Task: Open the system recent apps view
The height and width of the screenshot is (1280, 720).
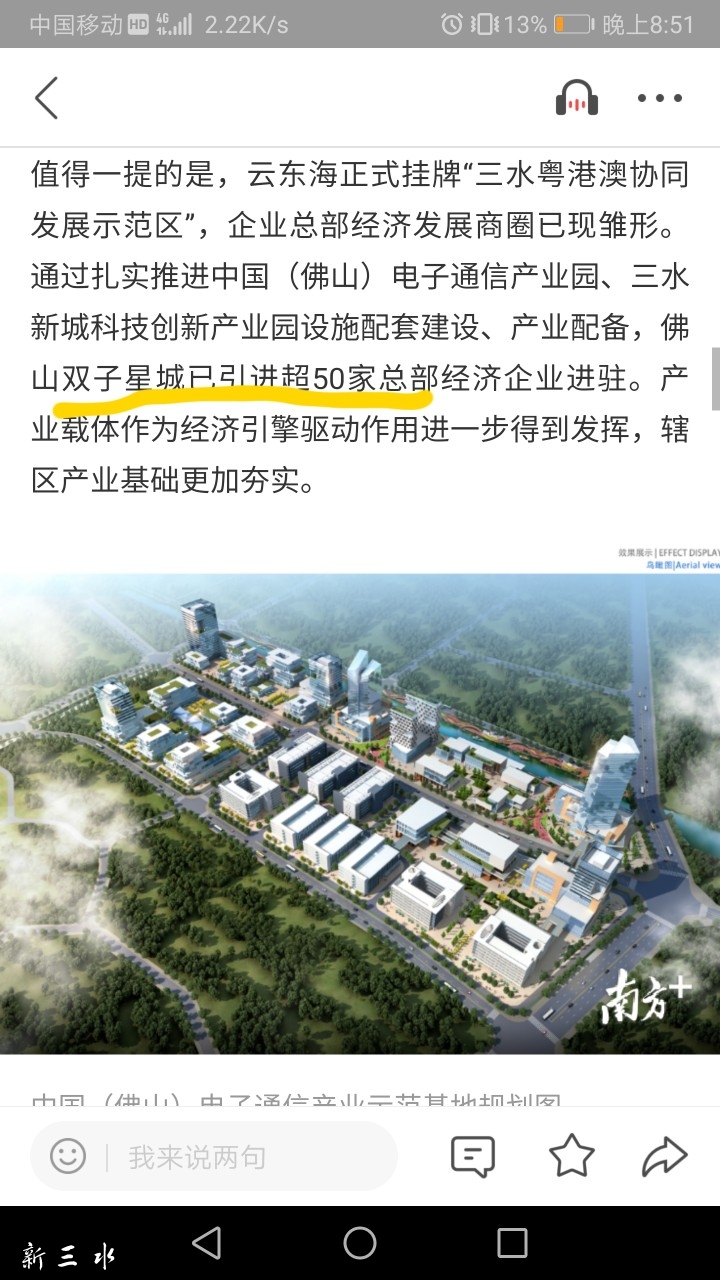Action: (512, 1243)
